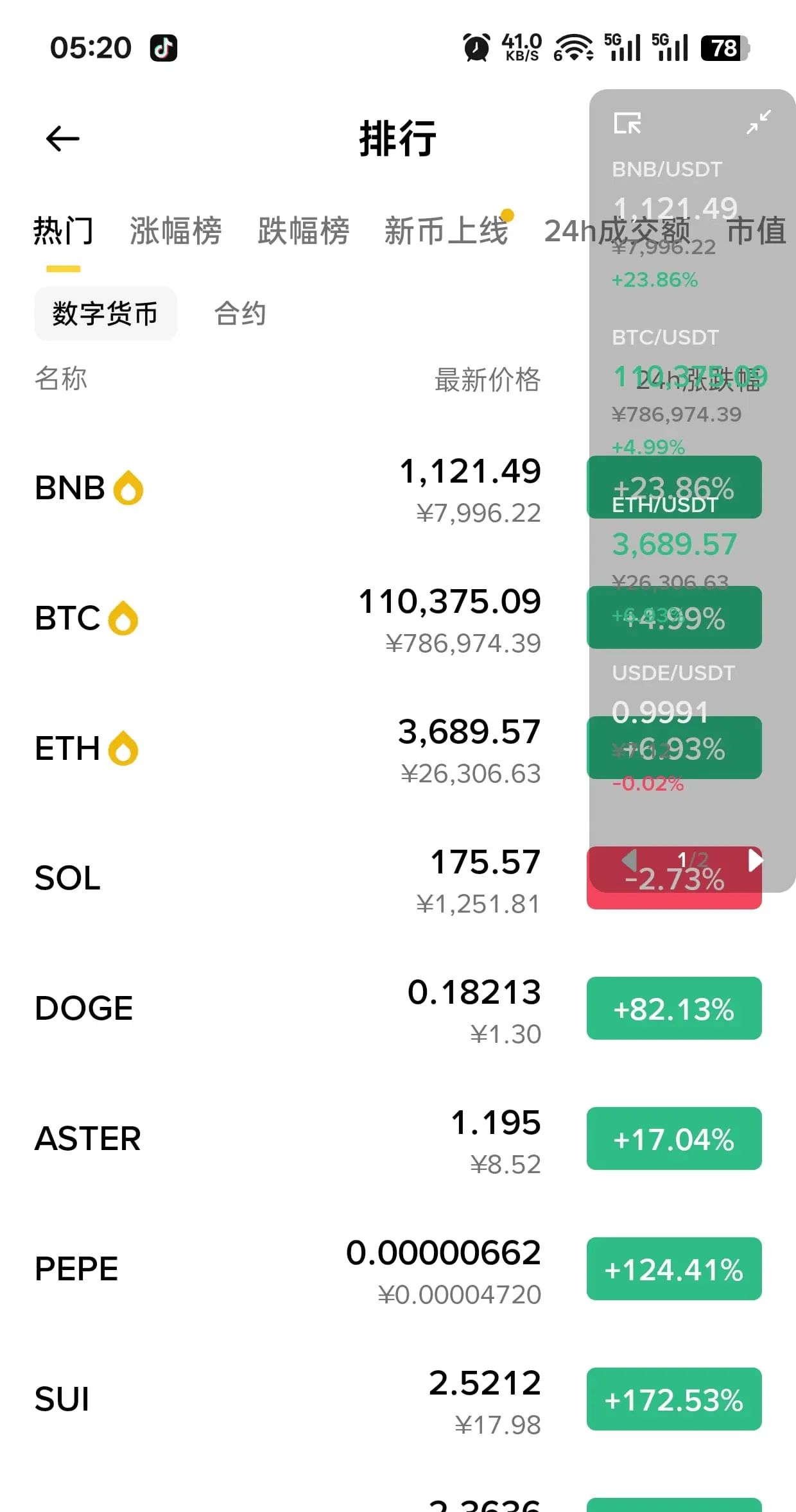Switch to the 跌幅榜 tab
This screenshot has height=1512, width=796.
[x=303, y=231]
